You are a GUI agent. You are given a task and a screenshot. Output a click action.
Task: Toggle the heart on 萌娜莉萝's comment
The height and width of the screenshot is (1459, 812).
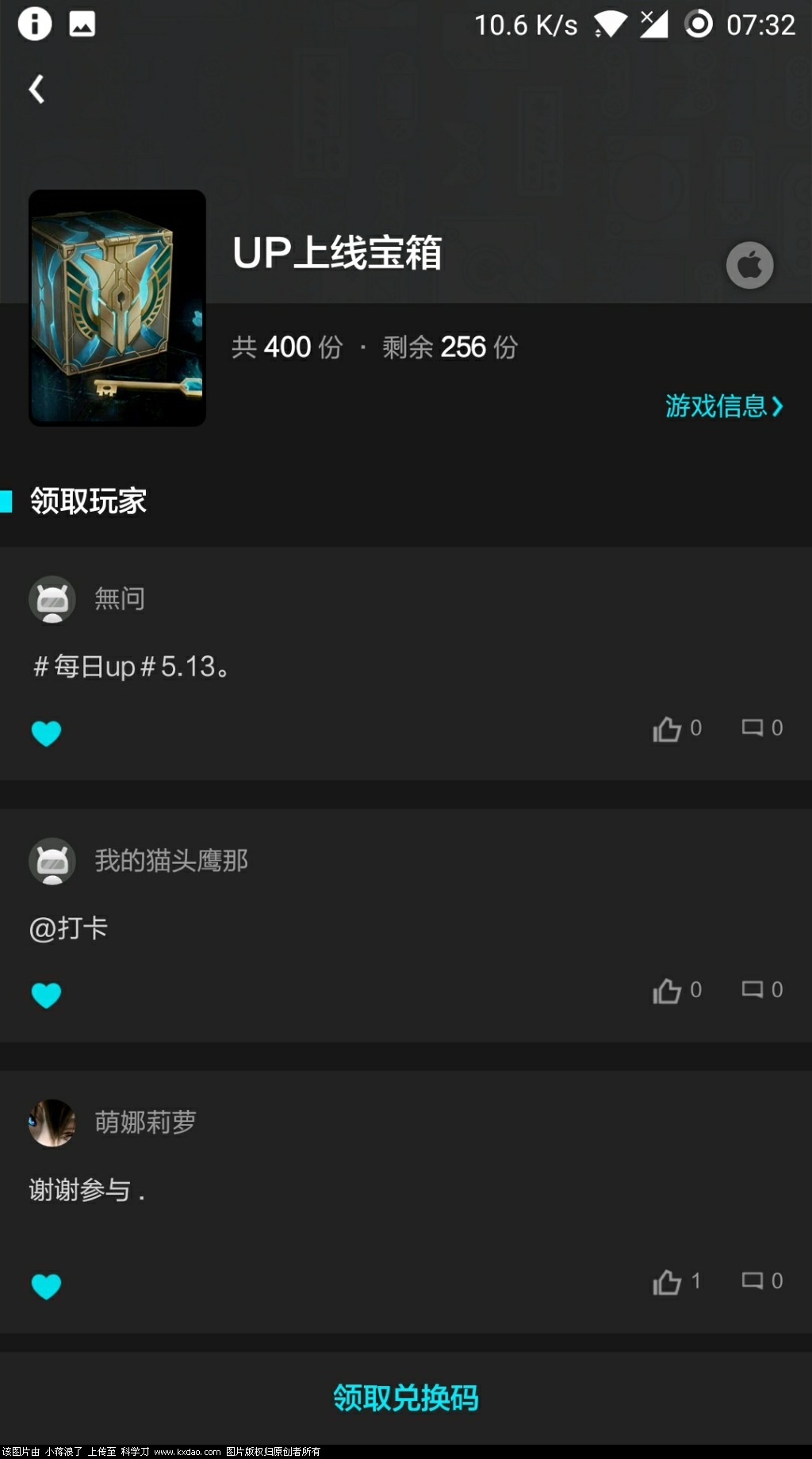tap(47, 1285)
